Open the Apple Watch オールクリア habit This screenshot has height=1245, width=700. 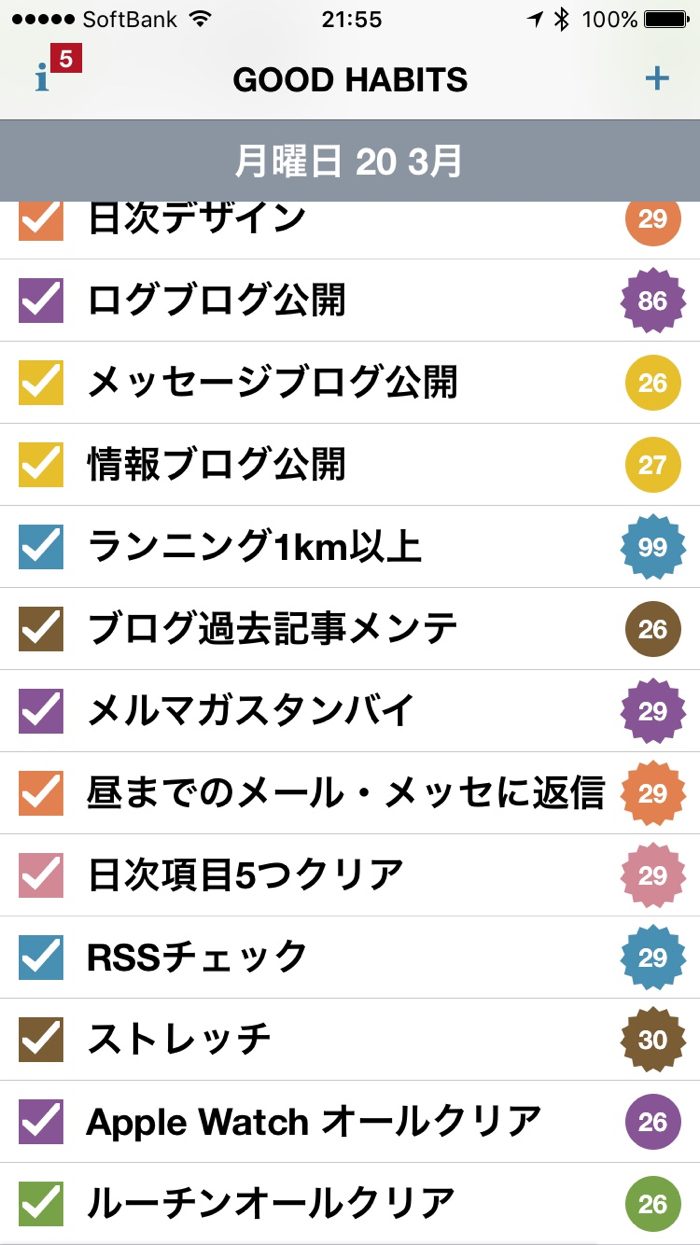313,1121
